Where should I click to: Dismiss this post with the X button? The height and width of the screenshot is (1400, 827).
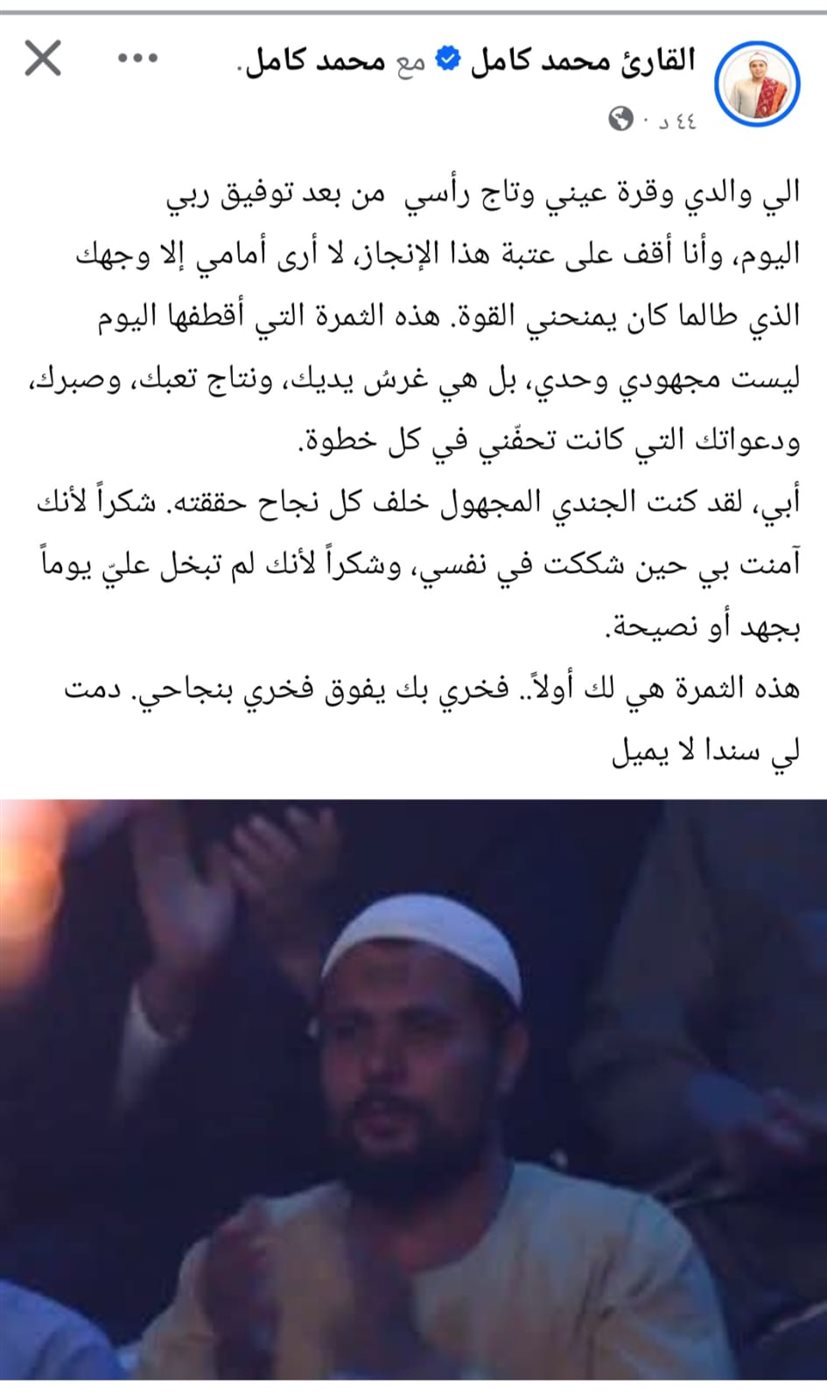[43, 60]
